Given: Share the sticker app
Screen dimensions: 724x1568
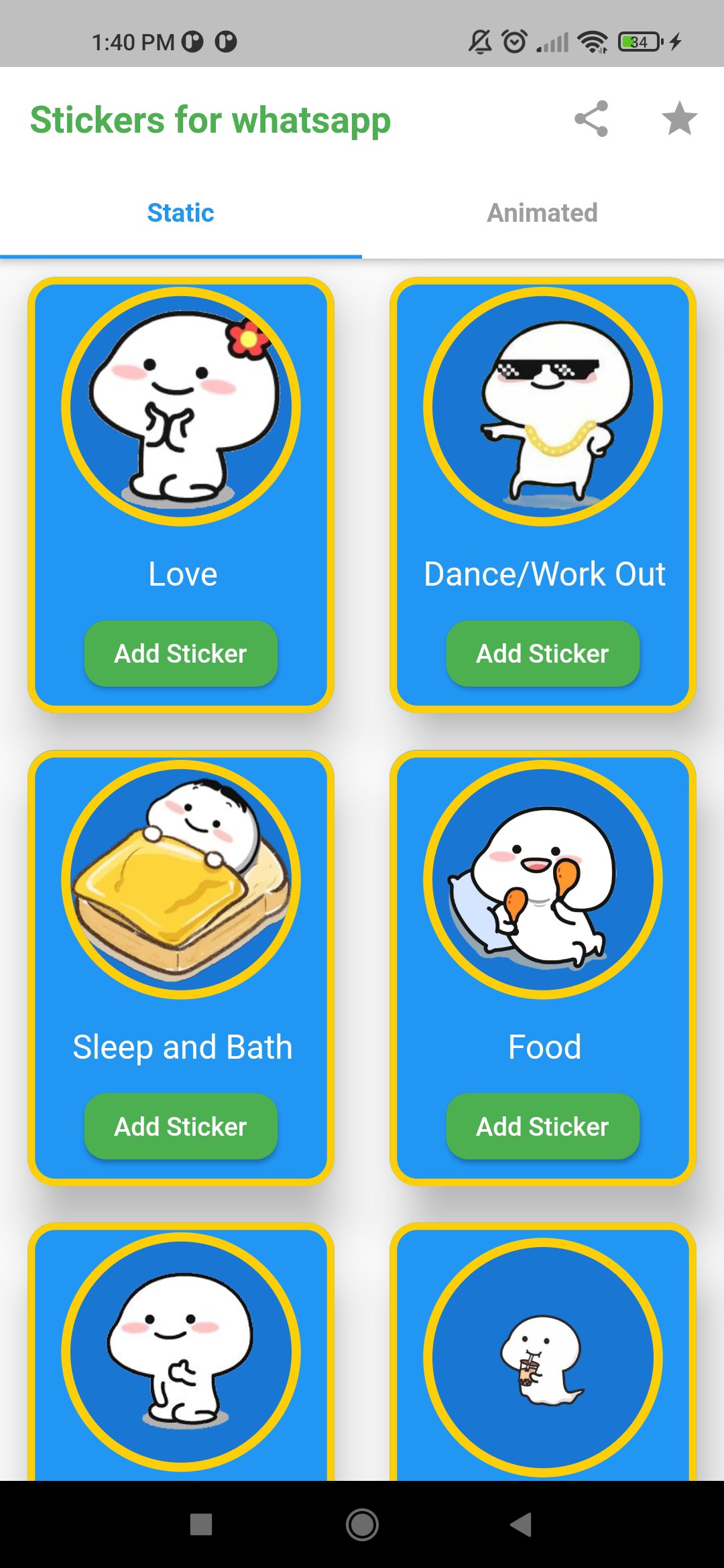Looking at the screenshot, I should (x=591, y=119).
